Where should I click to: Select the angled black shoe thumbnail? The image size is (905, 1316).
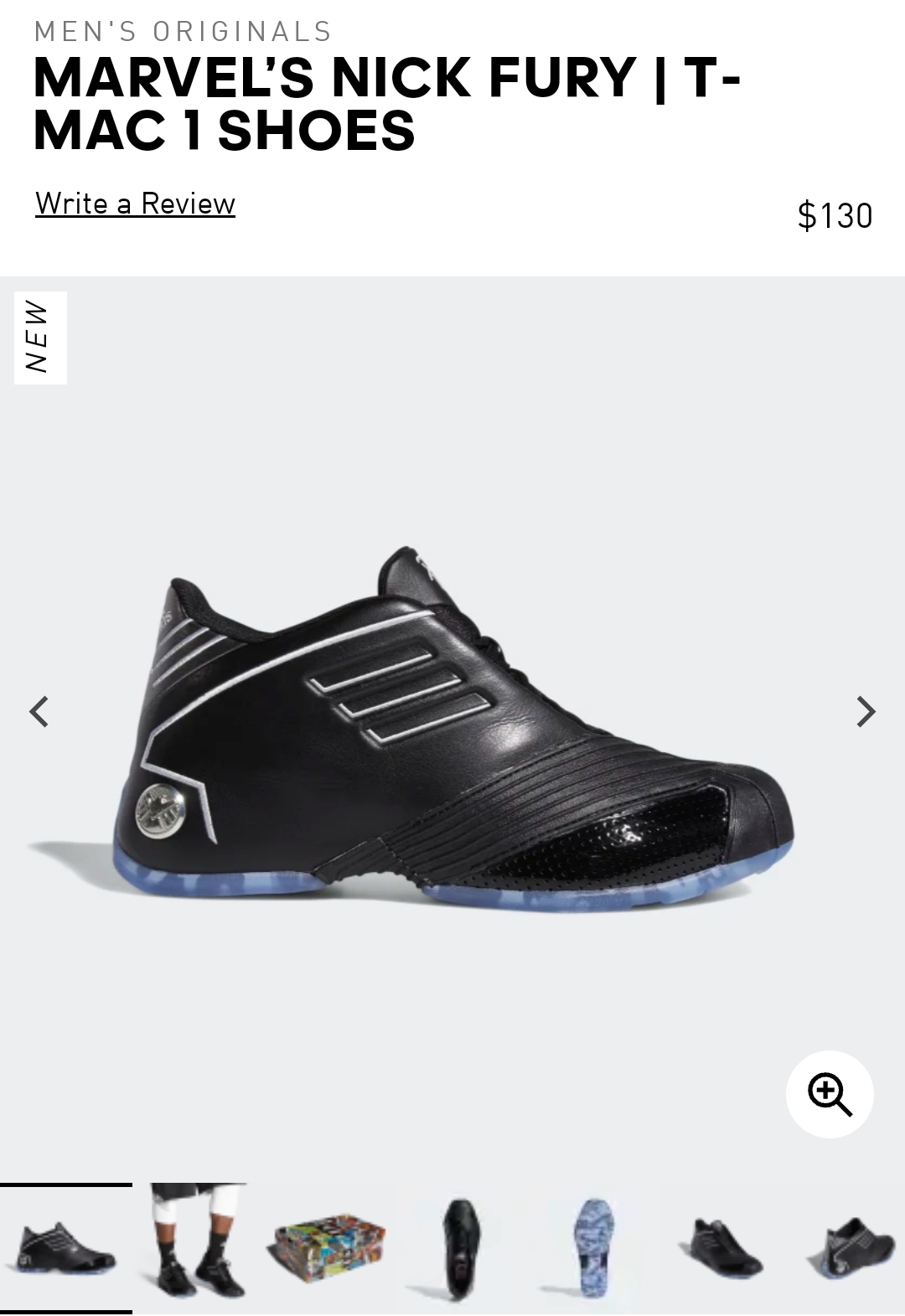click(x=725, y=1248)
